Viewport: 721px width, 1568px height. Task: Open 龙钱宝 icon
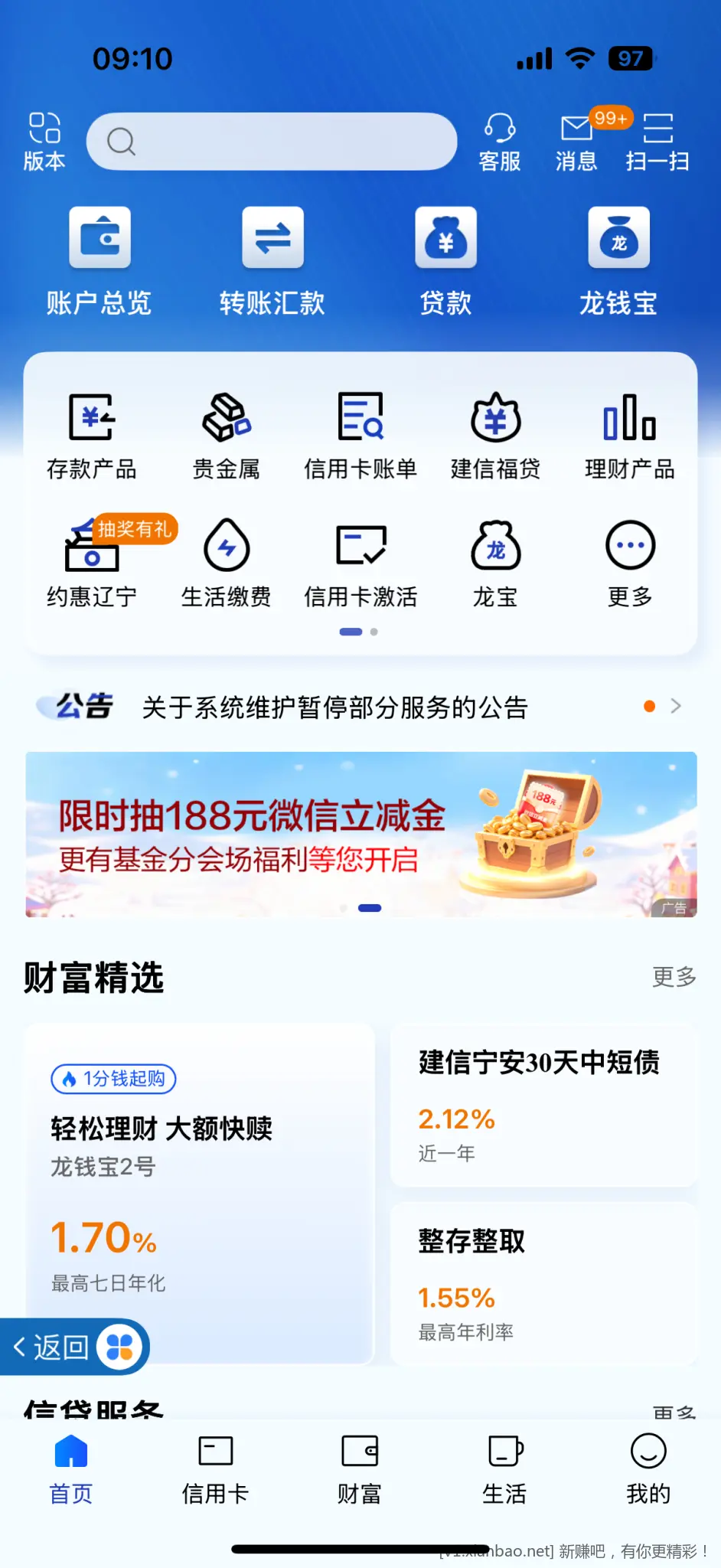click(619, 260)
